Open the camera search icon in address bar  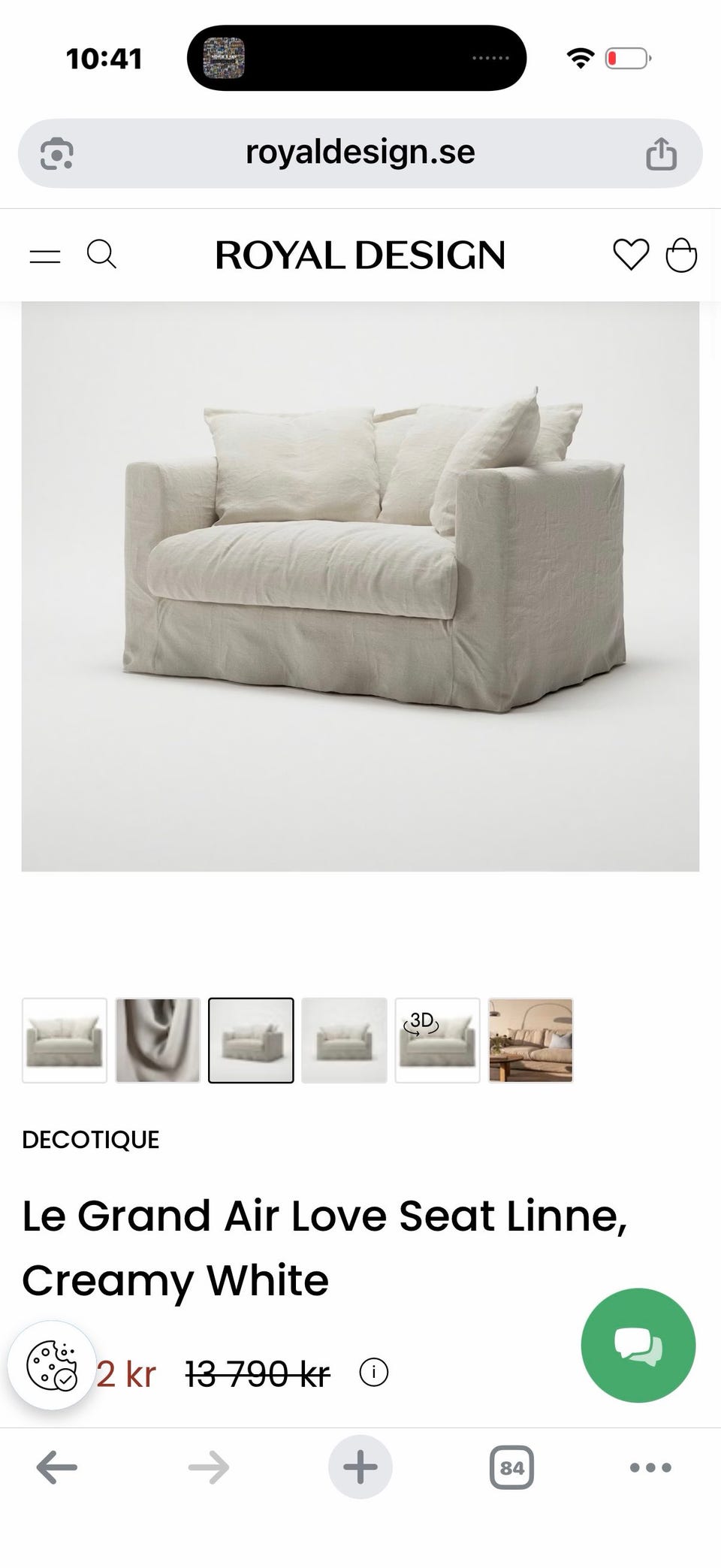[56, 153]
